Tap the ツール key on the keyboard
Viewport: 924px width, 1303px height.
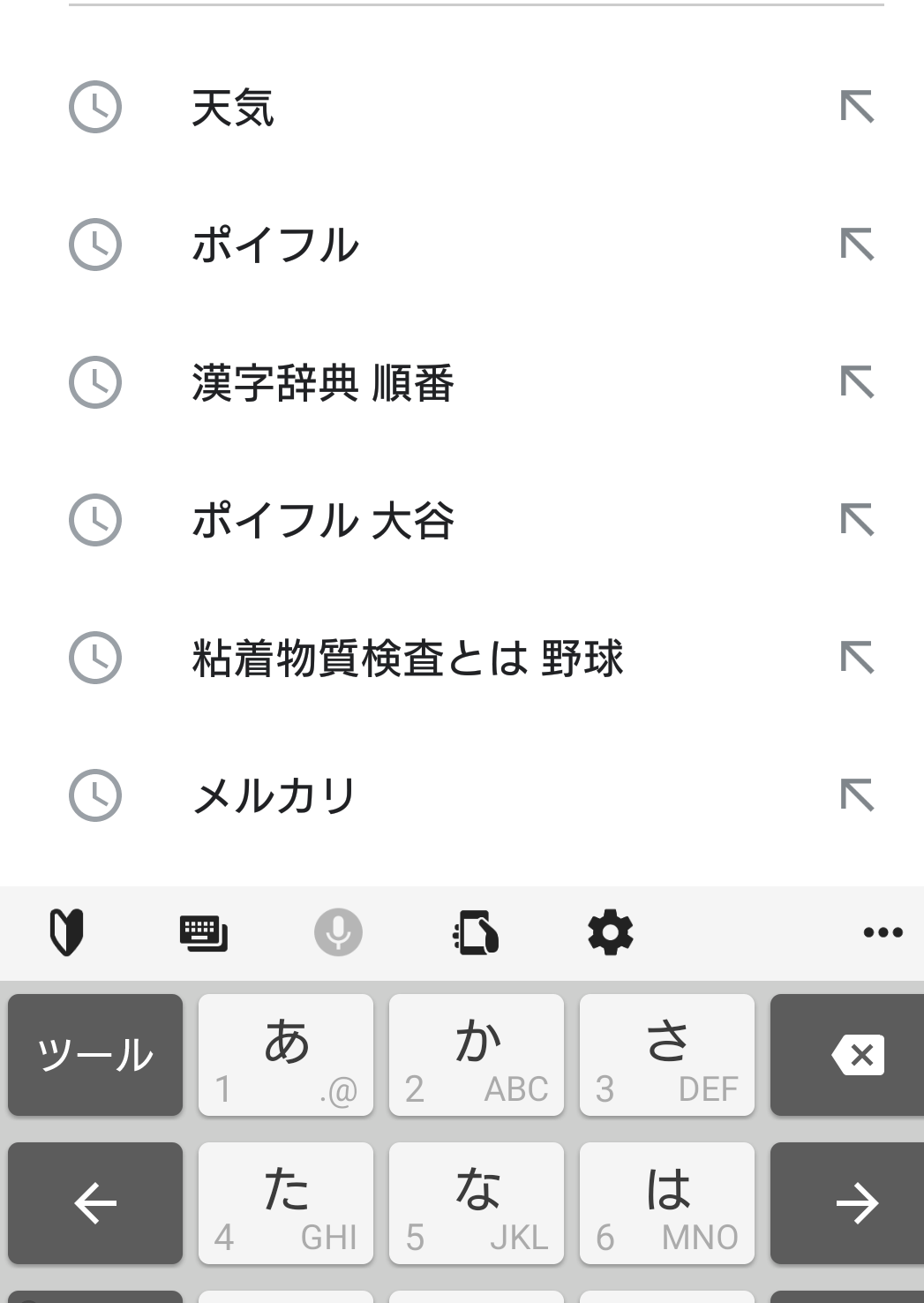(94, 1053)
